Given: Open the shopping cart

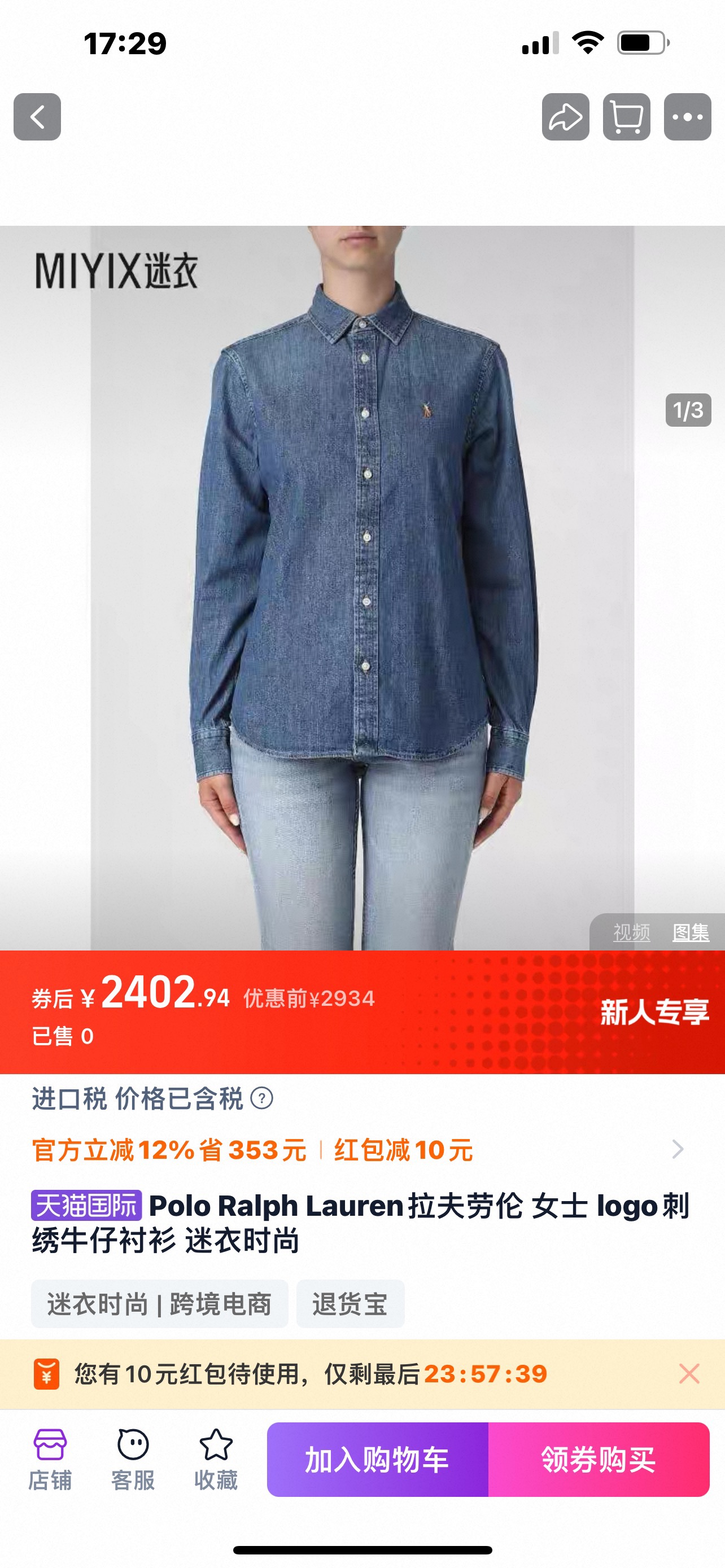Looking at the screenshot, I should [x=626, y=117].
